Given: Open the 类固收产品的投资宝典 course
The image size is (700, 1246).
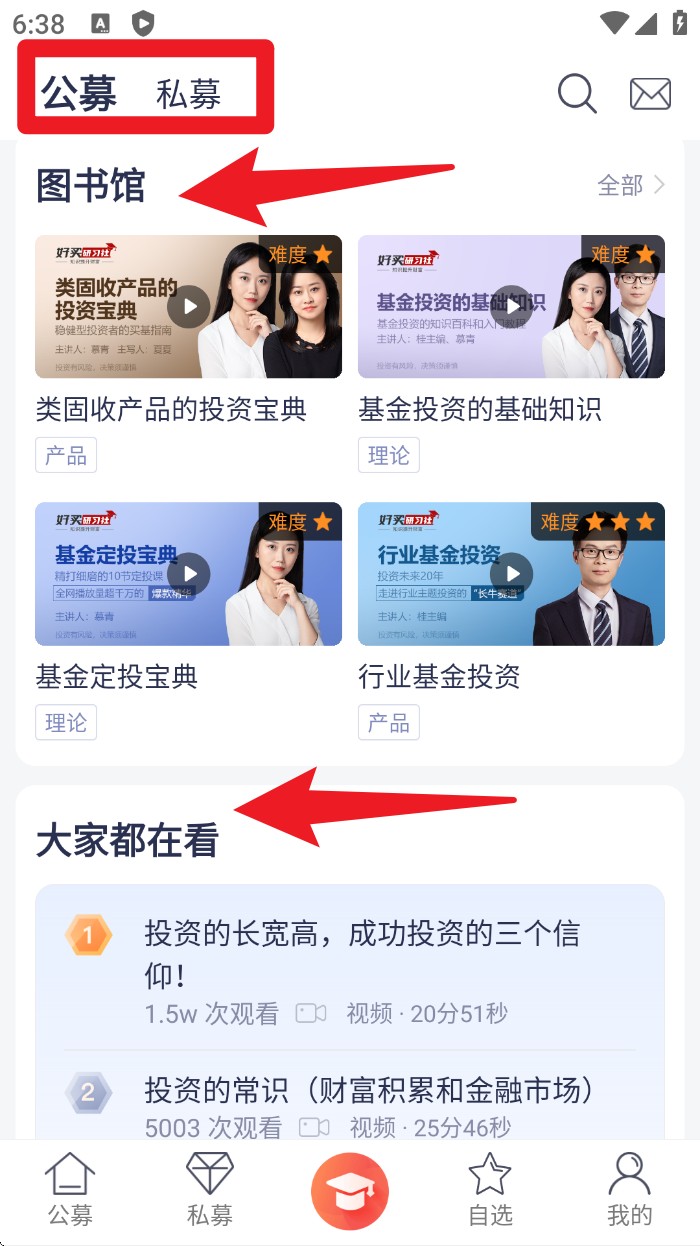Looking at the screenshot, I should point(188,307).
